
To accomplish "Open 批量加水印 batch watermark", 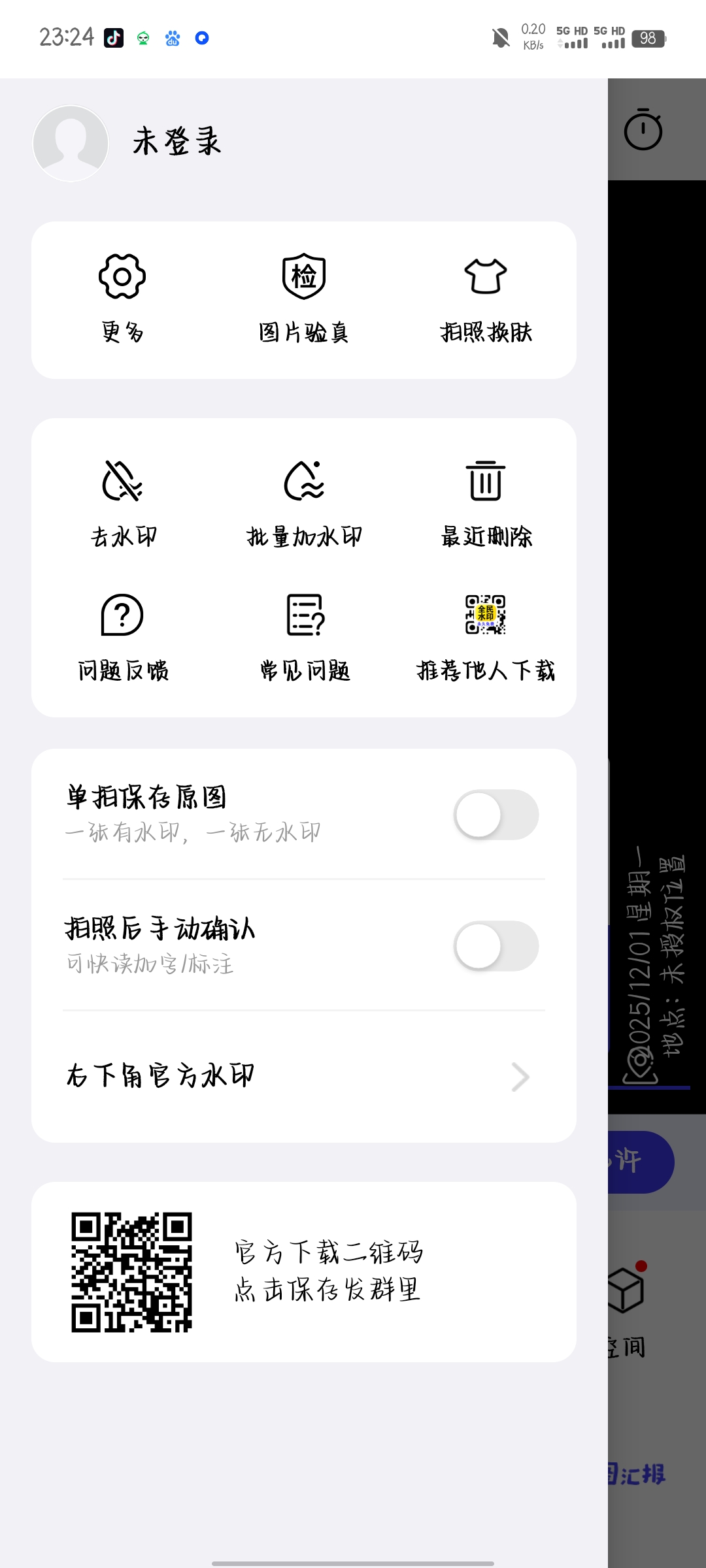I will [x=304, y=503].
